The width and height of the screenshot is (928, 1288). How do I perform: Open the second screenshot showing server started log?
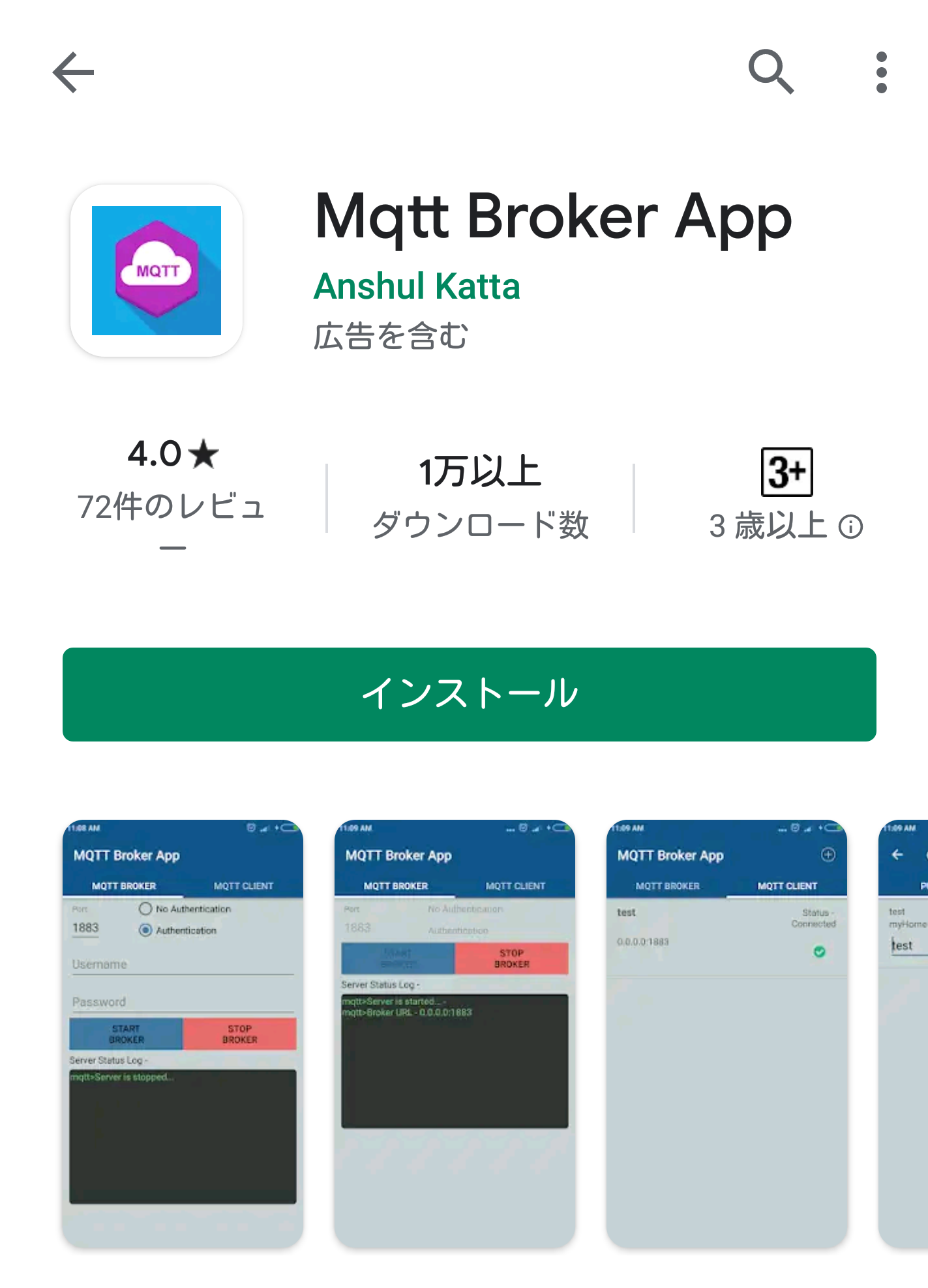(x=455, y=1034)
